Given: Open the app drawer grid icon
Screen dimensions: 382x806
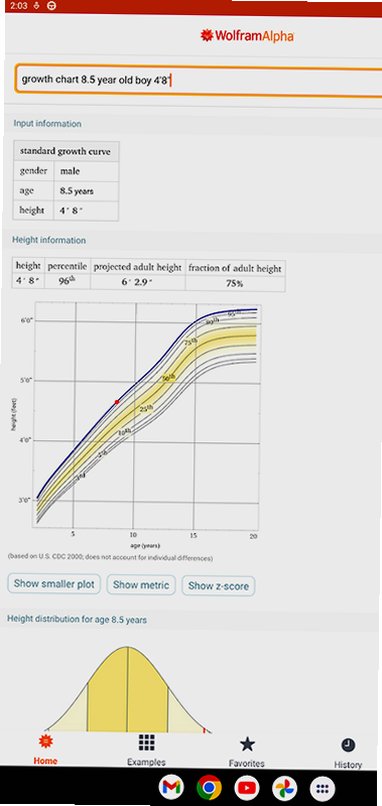Looking at the screenshot, I should pos(323,787).
